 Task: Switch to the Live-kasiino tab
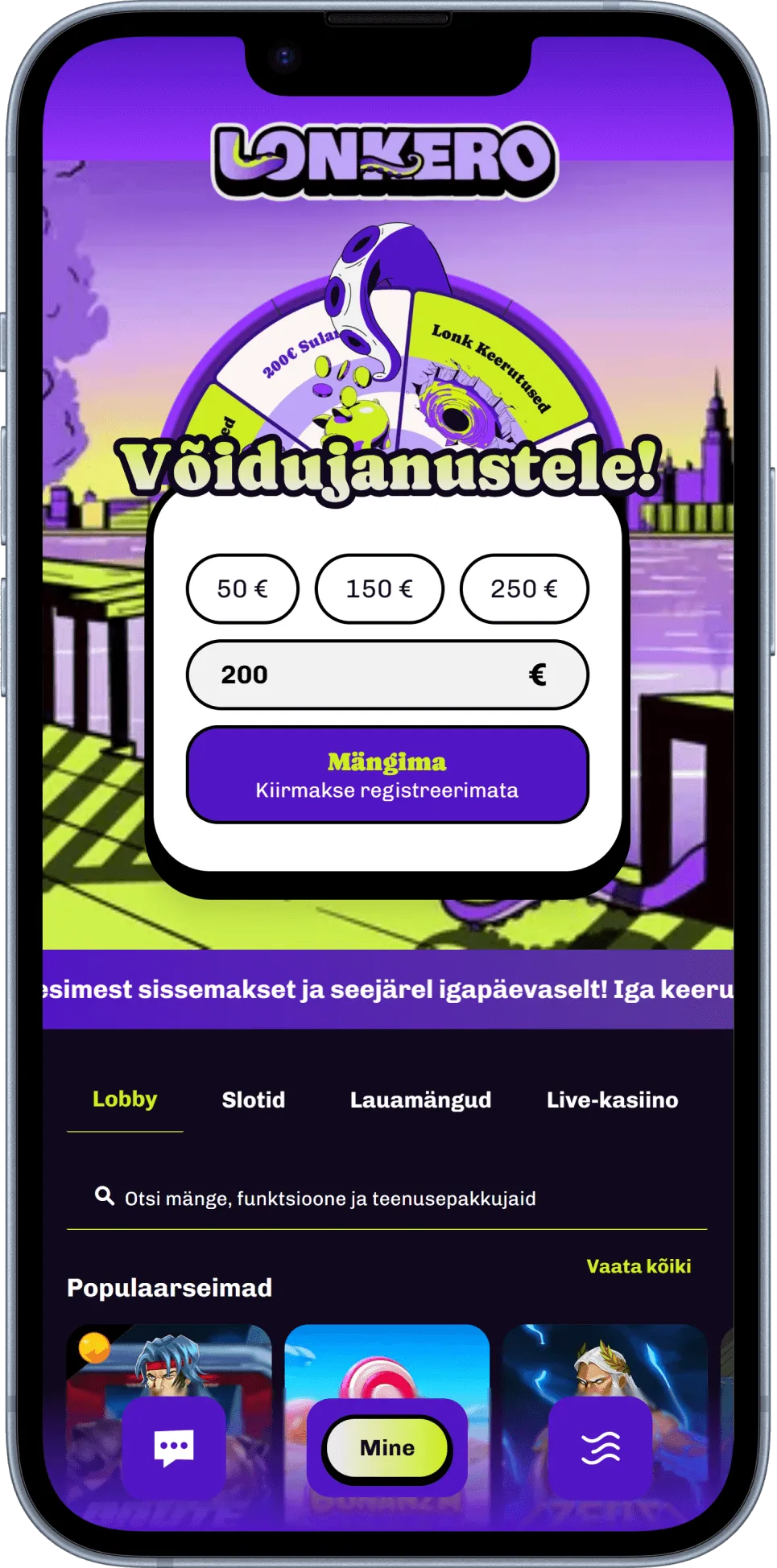[613, 1100]
